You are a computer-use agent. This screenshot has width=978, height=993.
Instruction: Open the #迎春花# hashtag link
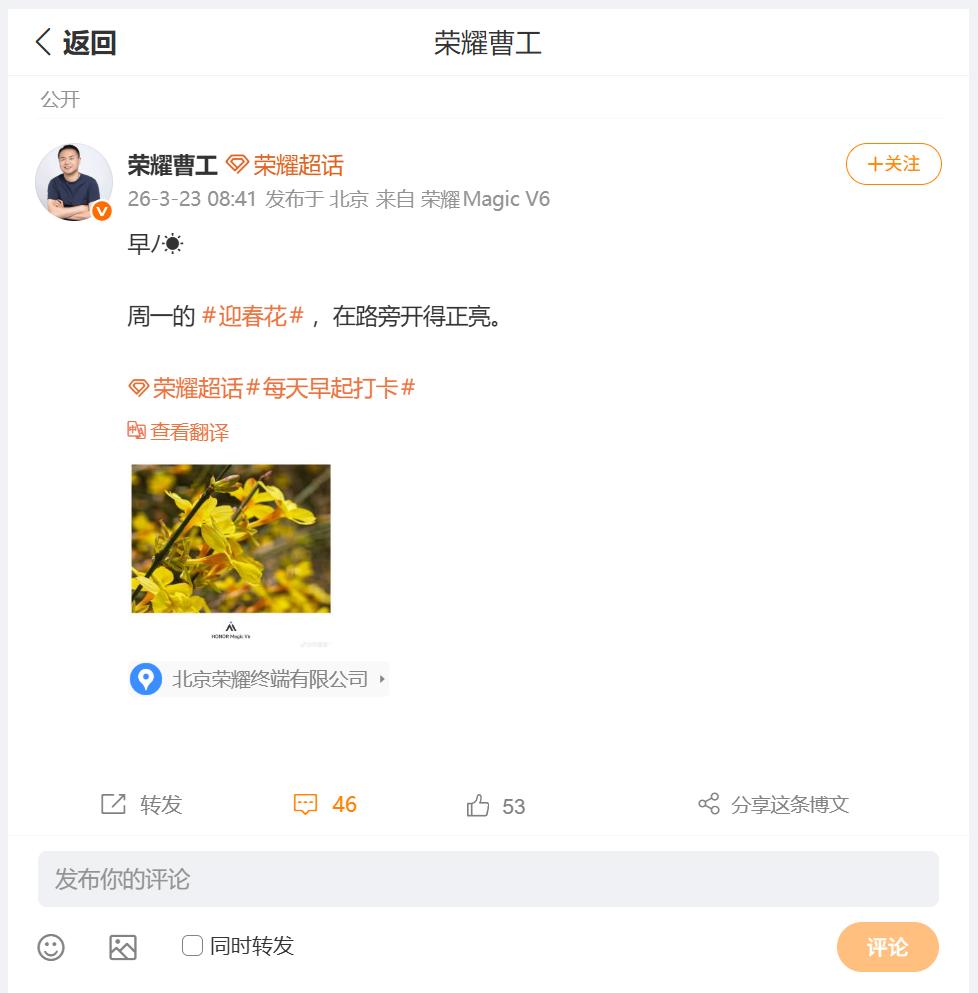point(251,316)
